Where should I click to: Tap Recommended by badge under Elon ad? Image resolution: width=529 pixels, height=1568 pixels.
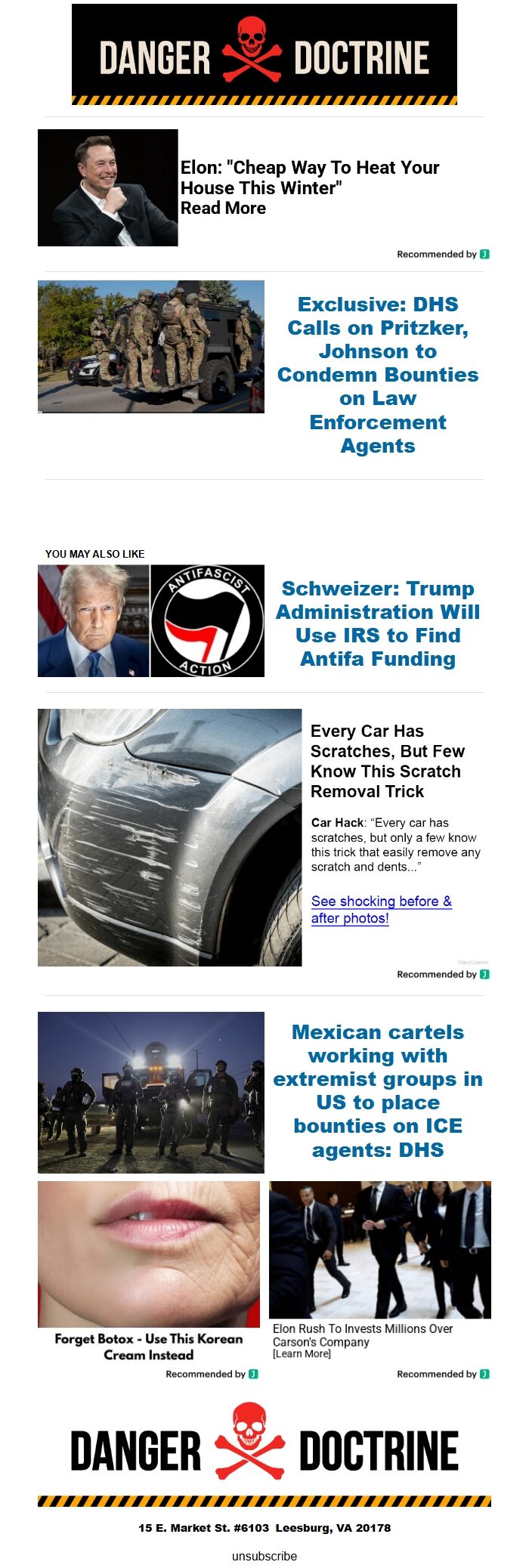click(x=443, y=255)
